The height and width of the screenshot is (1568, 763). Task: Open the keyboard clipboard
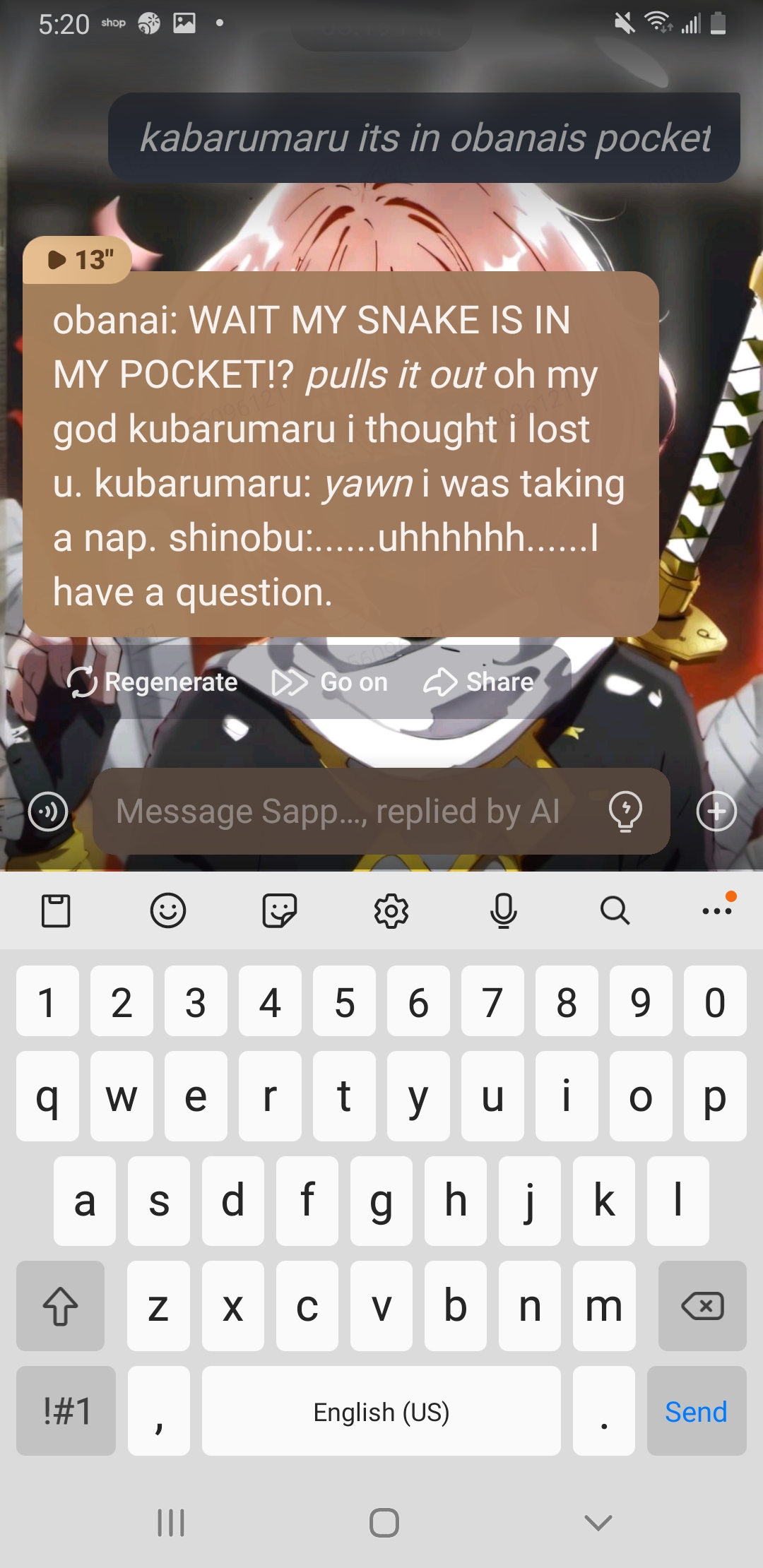coord(56,910)
